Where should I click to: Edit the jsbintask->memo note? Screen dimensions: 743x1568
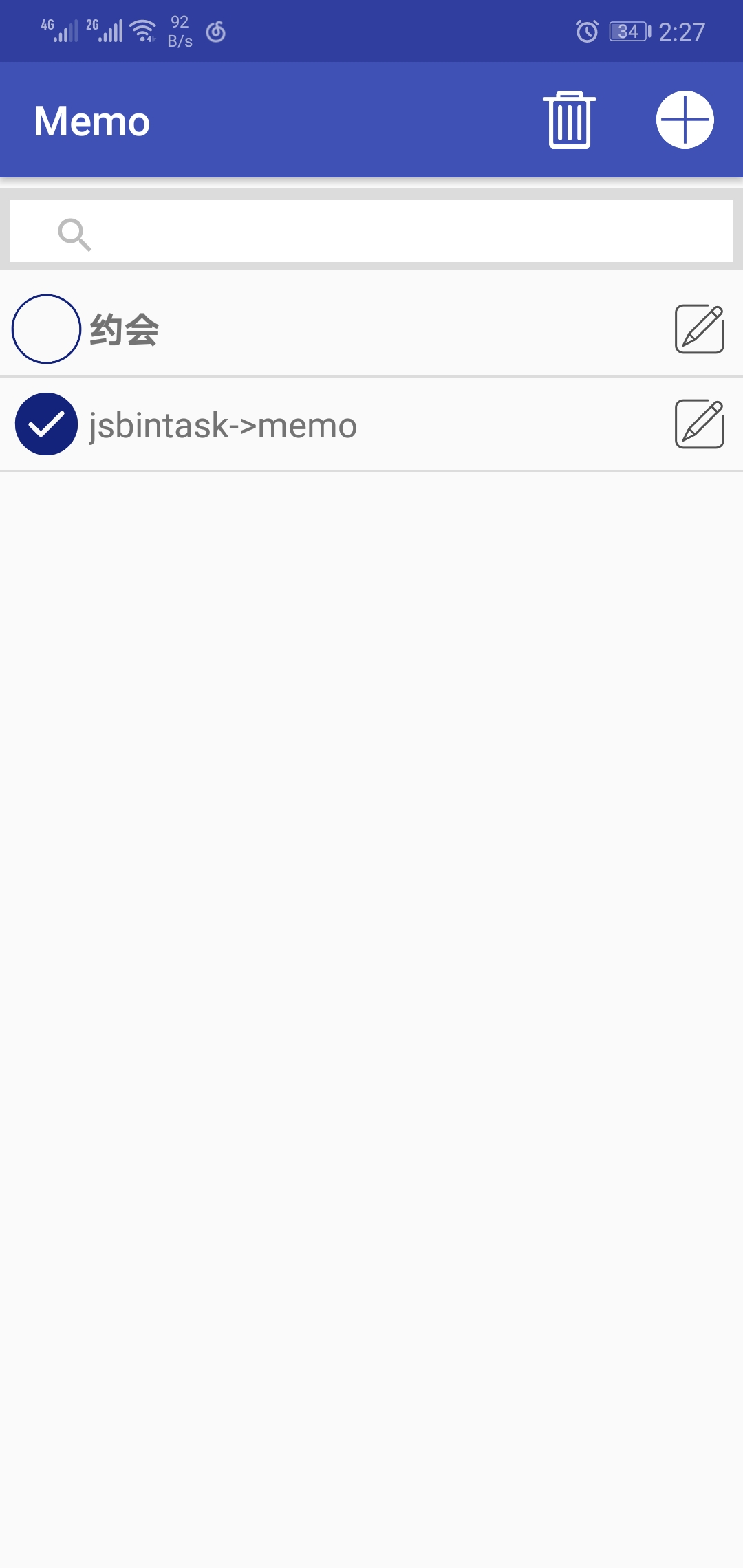[x=699, y=424]
